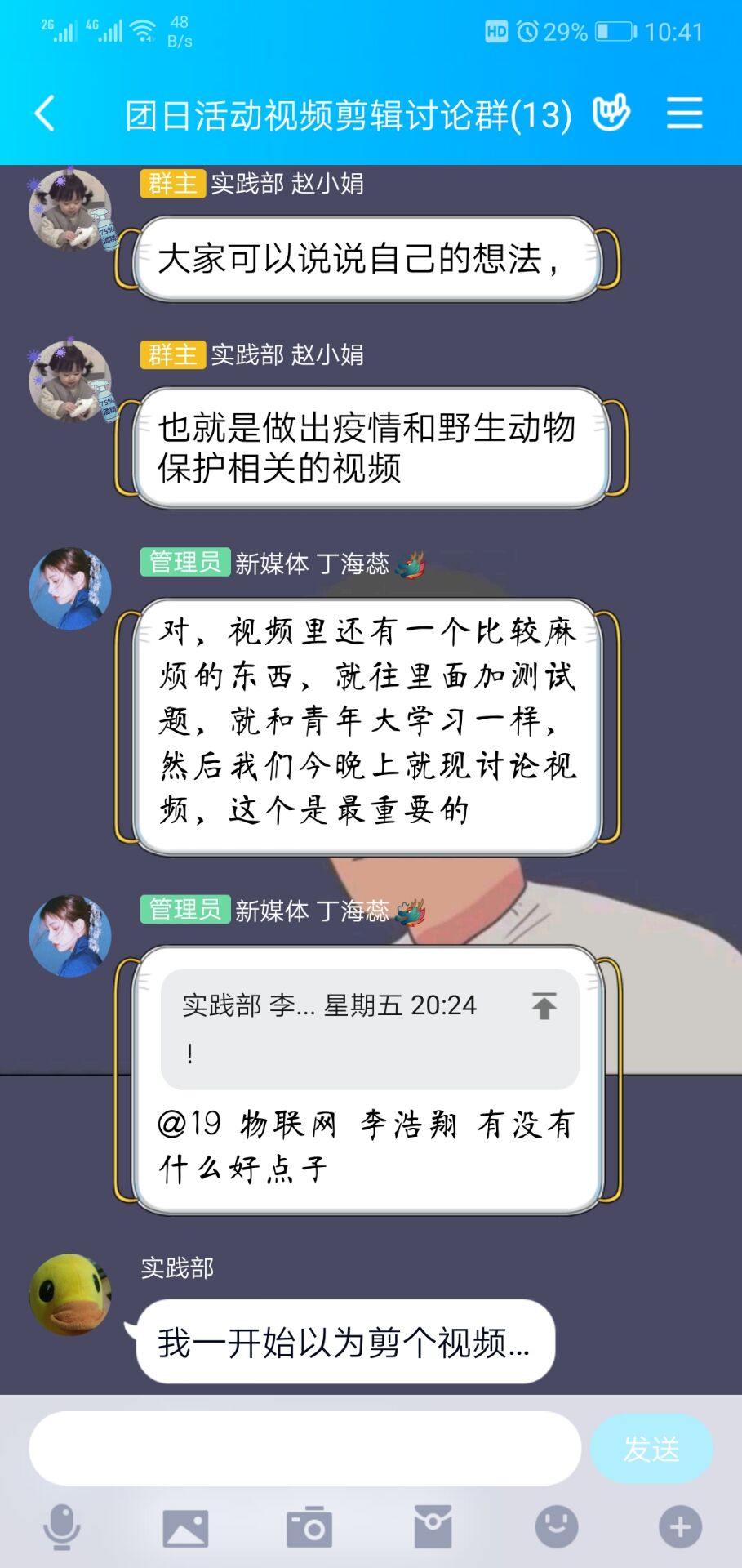The height and width of the screenshot is (1568, 742).
Task: Go back from the group chat
Action: pyautogui.click(x=45, y=113)
